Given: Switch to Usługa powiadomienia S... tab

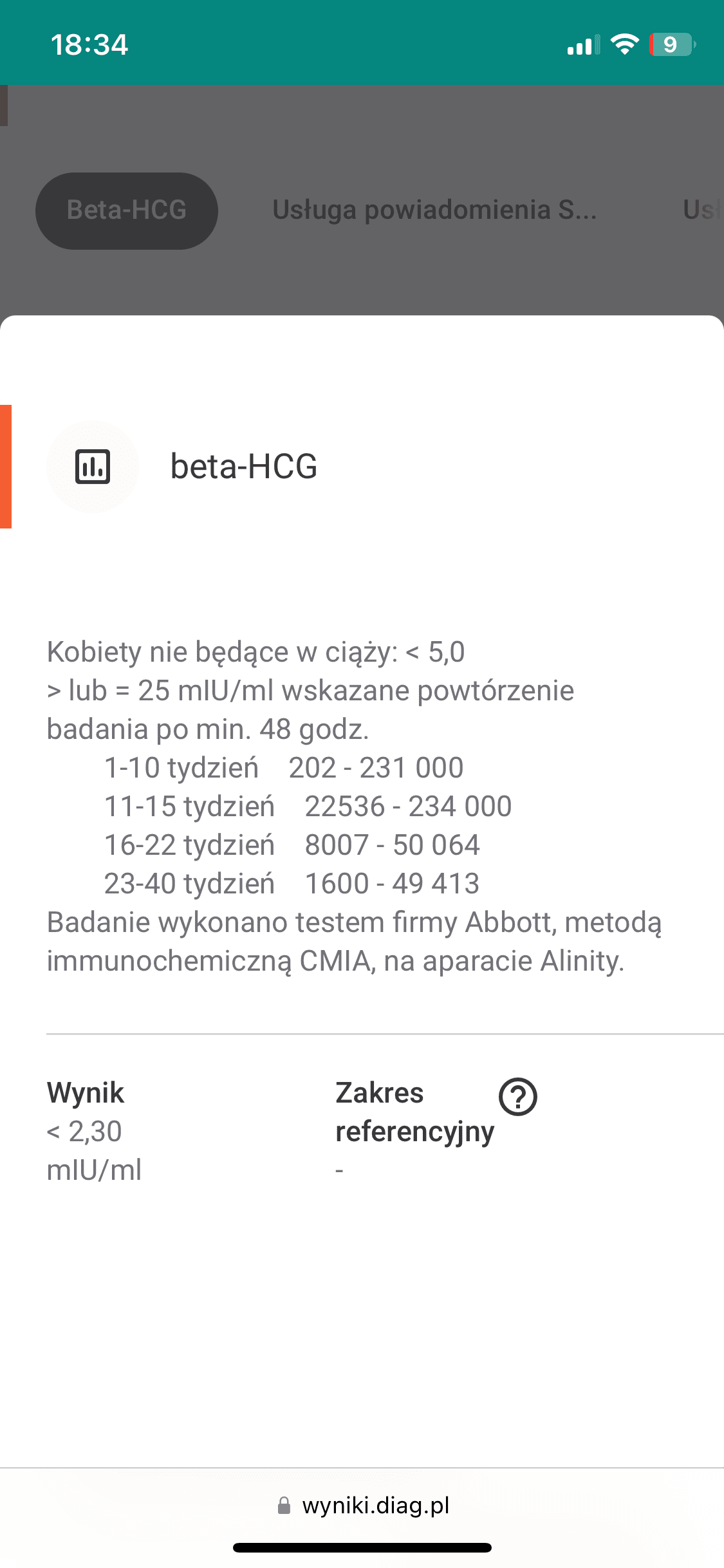Looking at the screenshot, I should coord(434,210).
